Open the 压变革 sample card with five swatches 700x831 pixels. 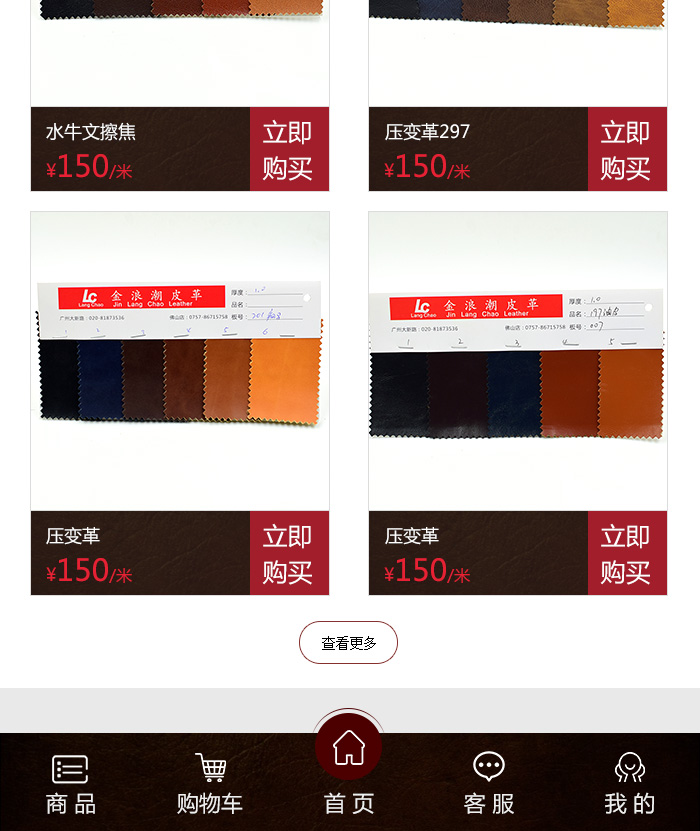pos(517,362)
